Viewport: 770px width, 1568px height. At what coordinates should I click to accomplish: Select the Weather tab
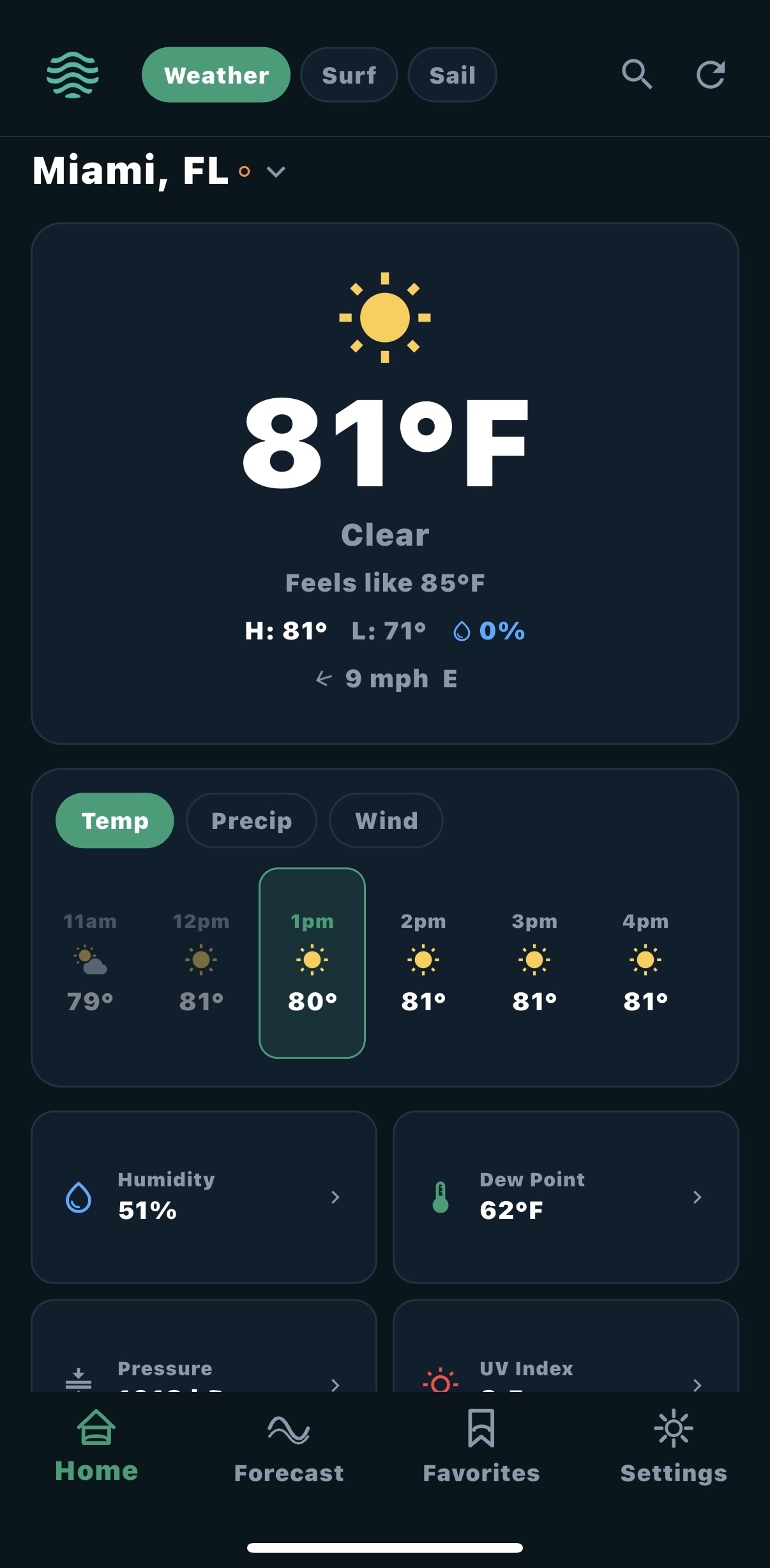pyautogui.click(x=216, y=75)
